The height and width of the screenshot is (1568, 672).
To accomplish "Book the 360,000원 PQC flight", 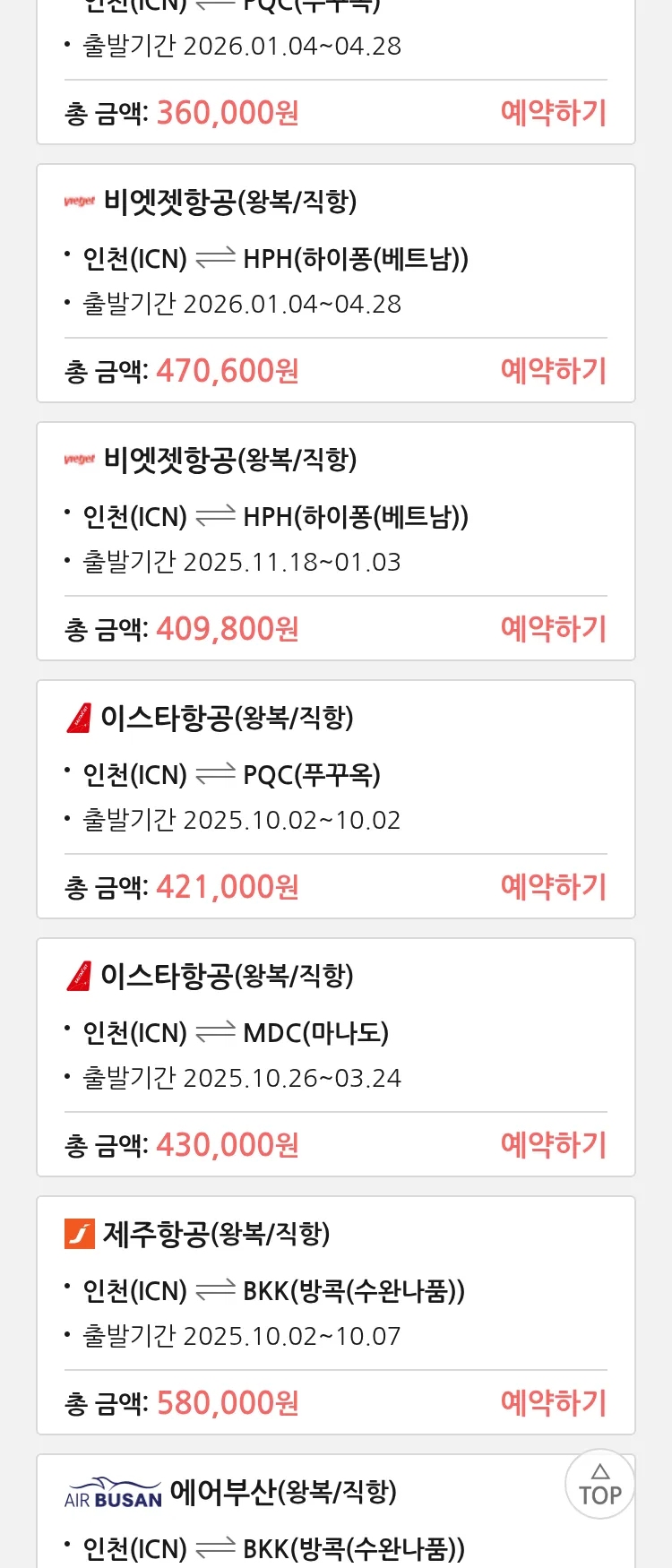I will (553, 113).
